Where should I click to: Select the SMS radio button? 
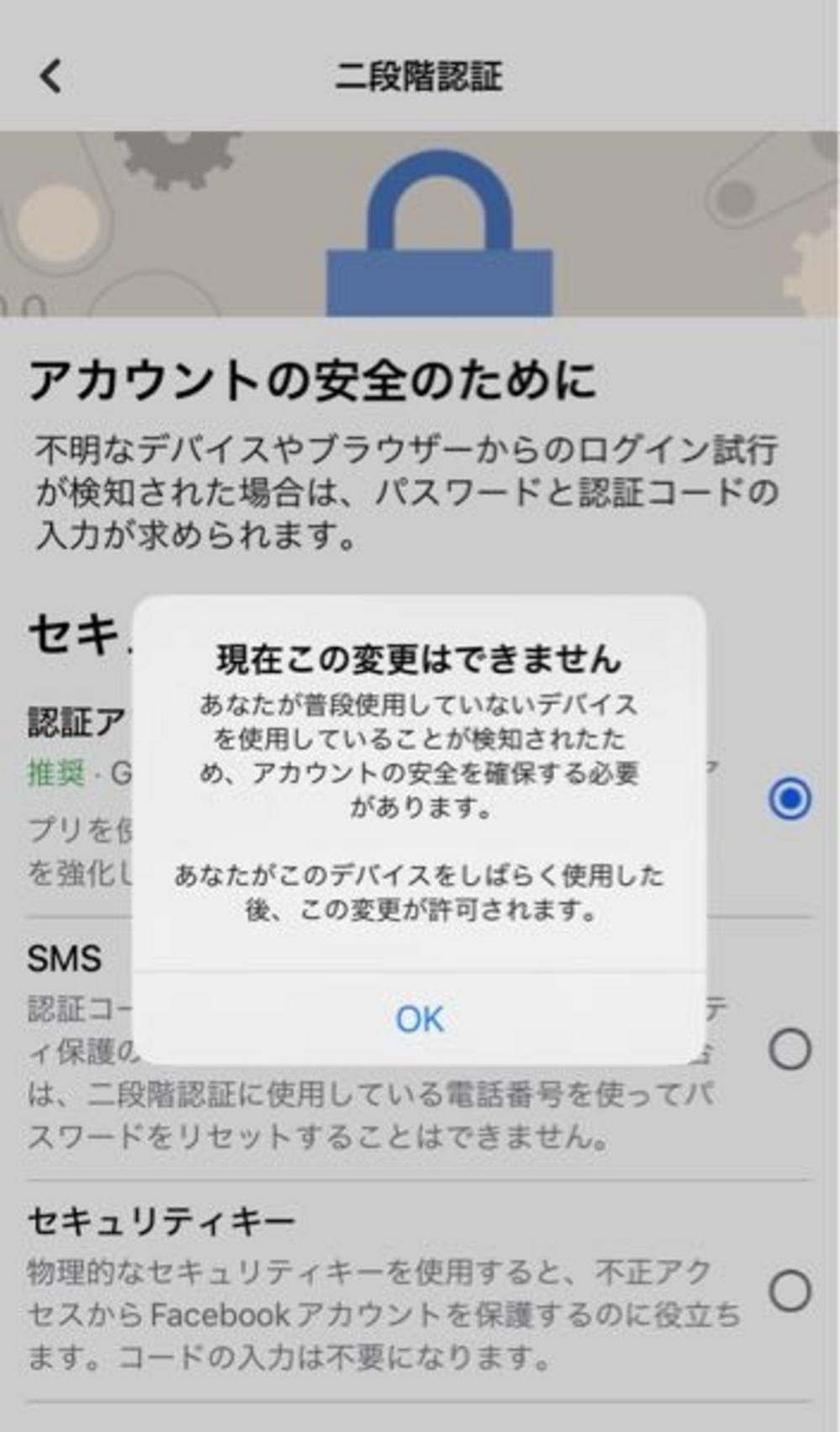pos(790,1049)
